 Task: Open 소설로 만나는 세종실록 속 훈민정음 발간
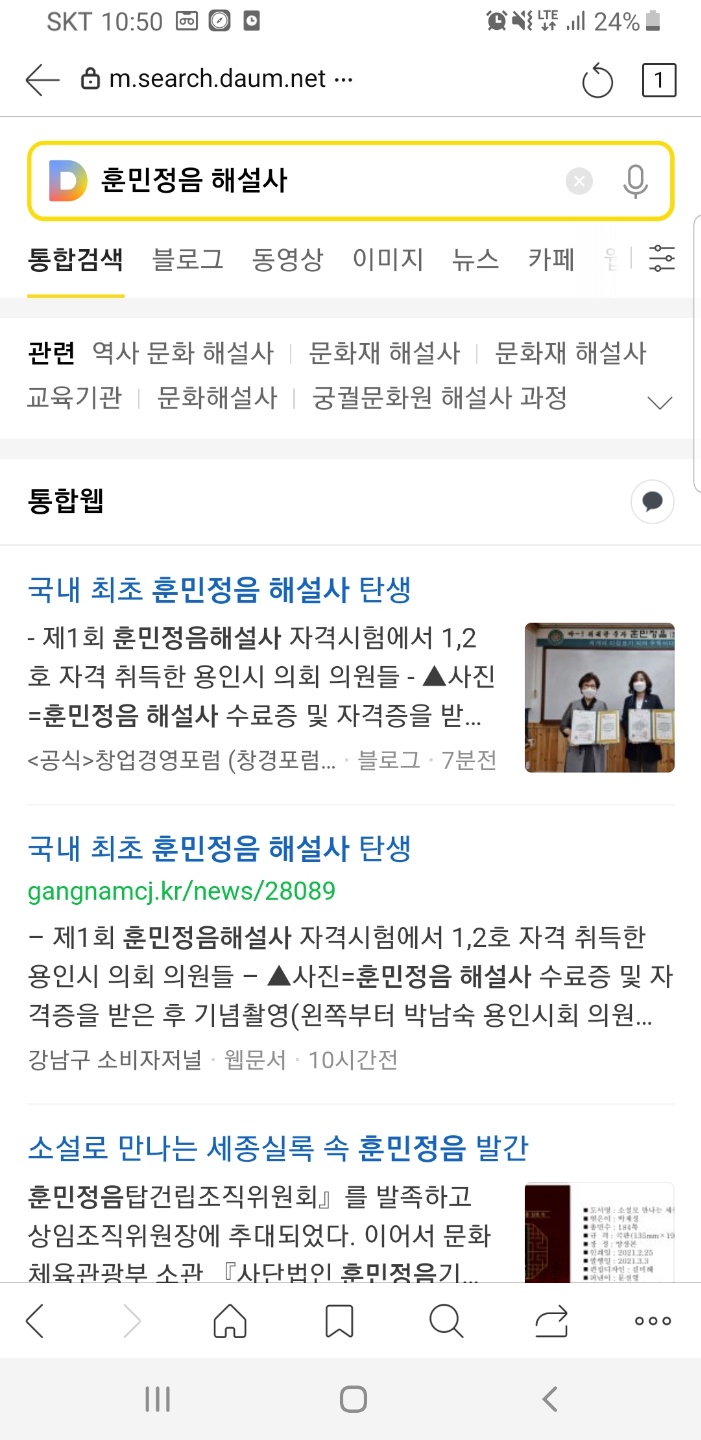(x=278, y=1148)
